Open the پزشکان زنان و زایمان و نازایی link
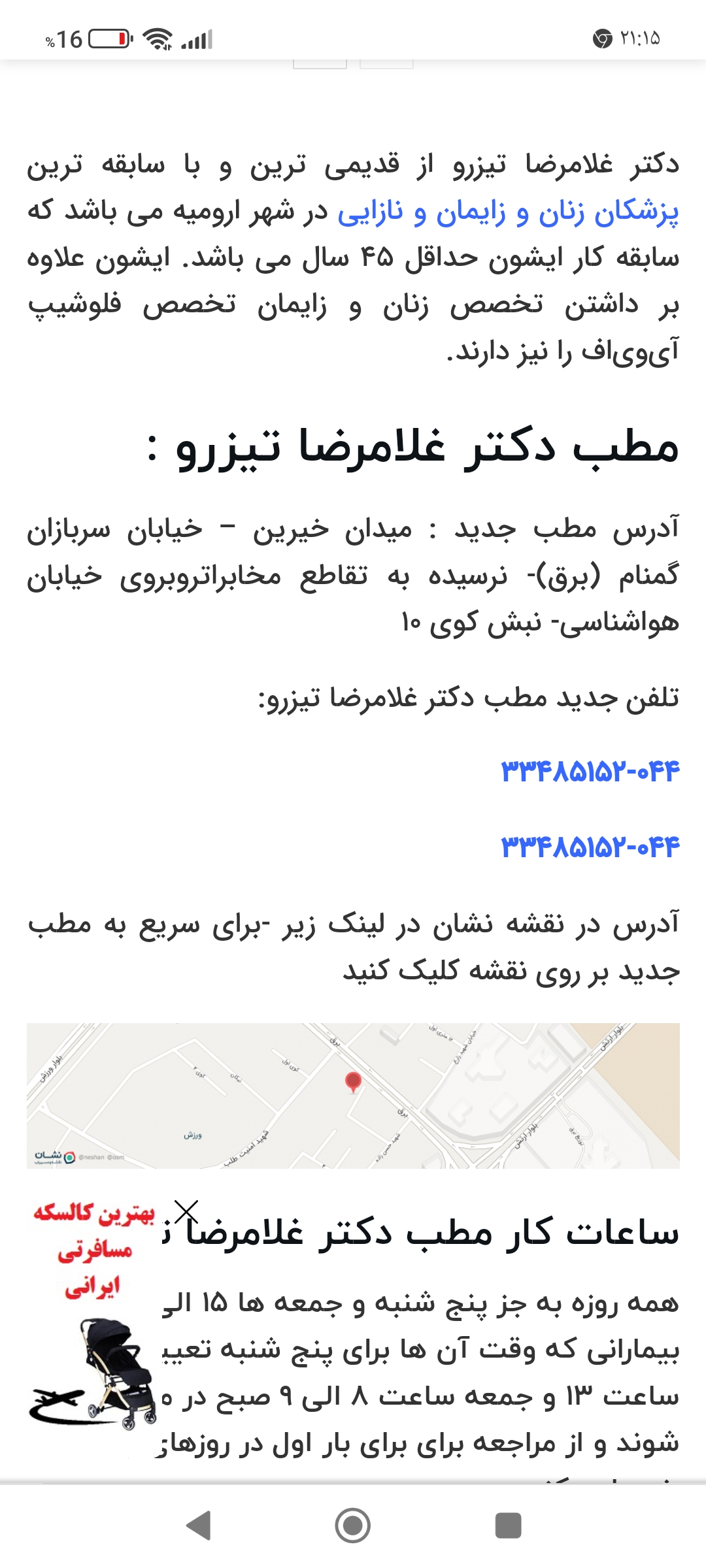 [x=508, y=213]
